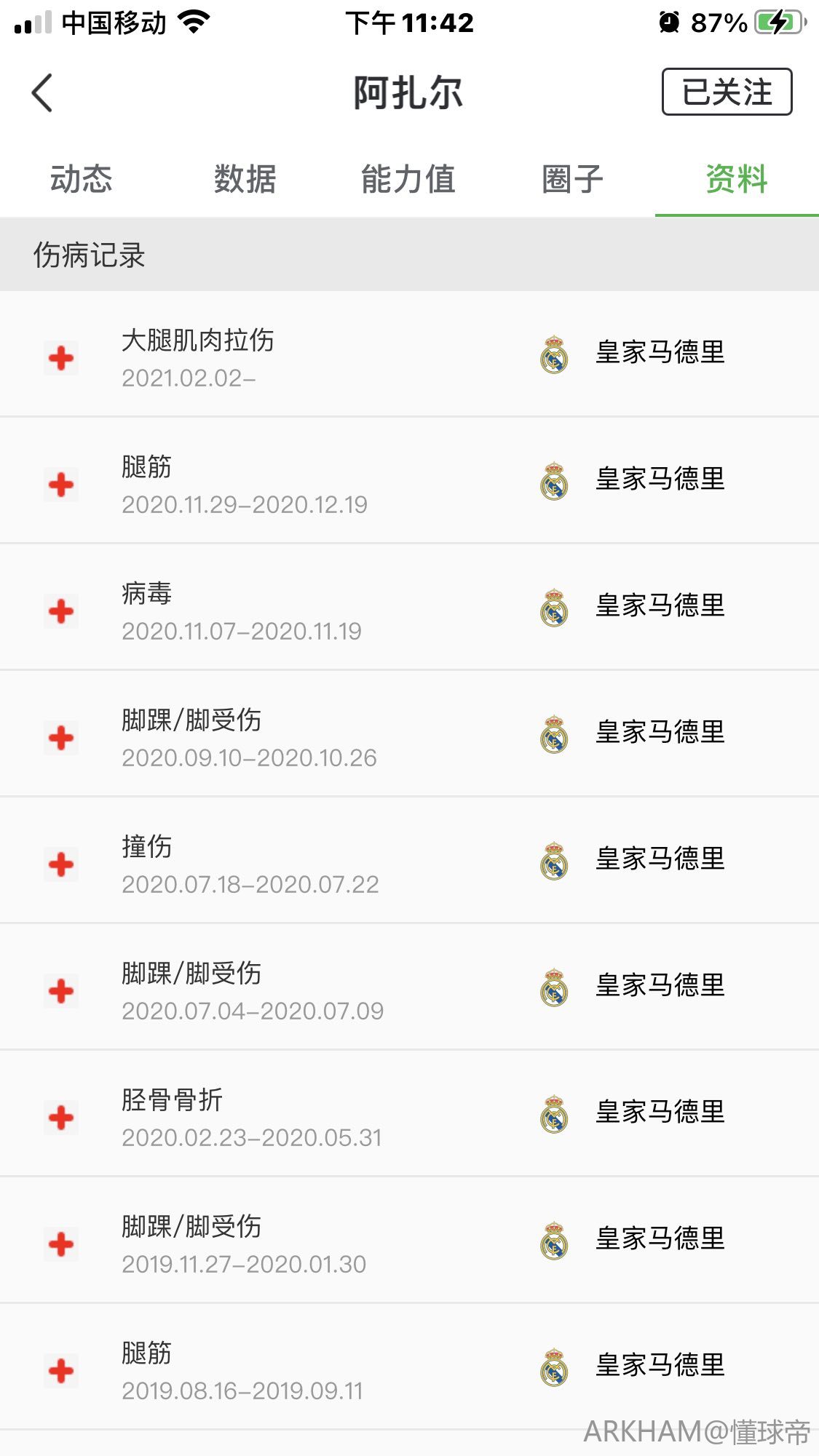Select the 资料 tab
The width and height of the screenshot is (819, 1456).
737,179
